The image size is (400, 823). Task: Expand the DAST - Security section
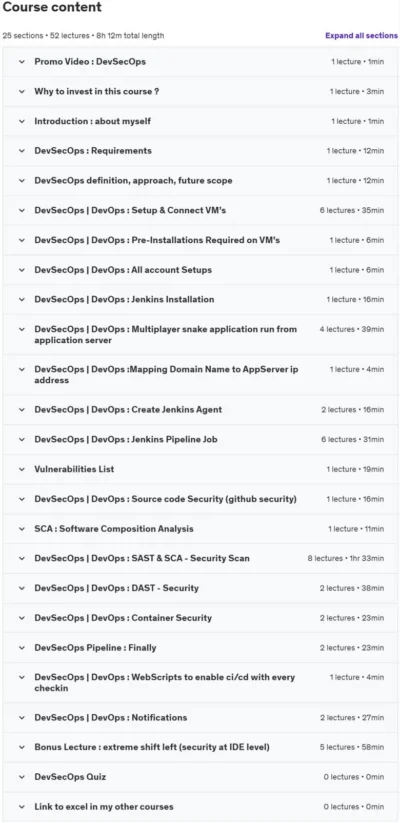point(200,588)
